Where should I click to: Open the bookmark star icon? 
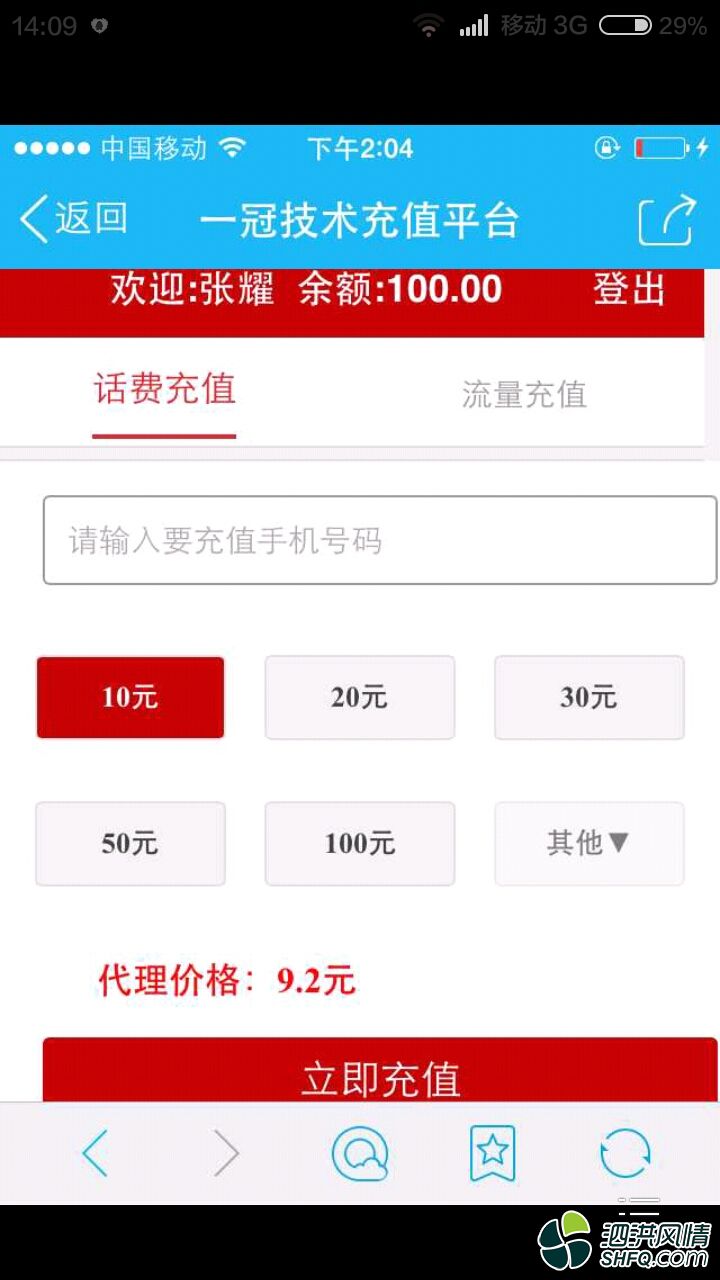[x=492, y=1153]
